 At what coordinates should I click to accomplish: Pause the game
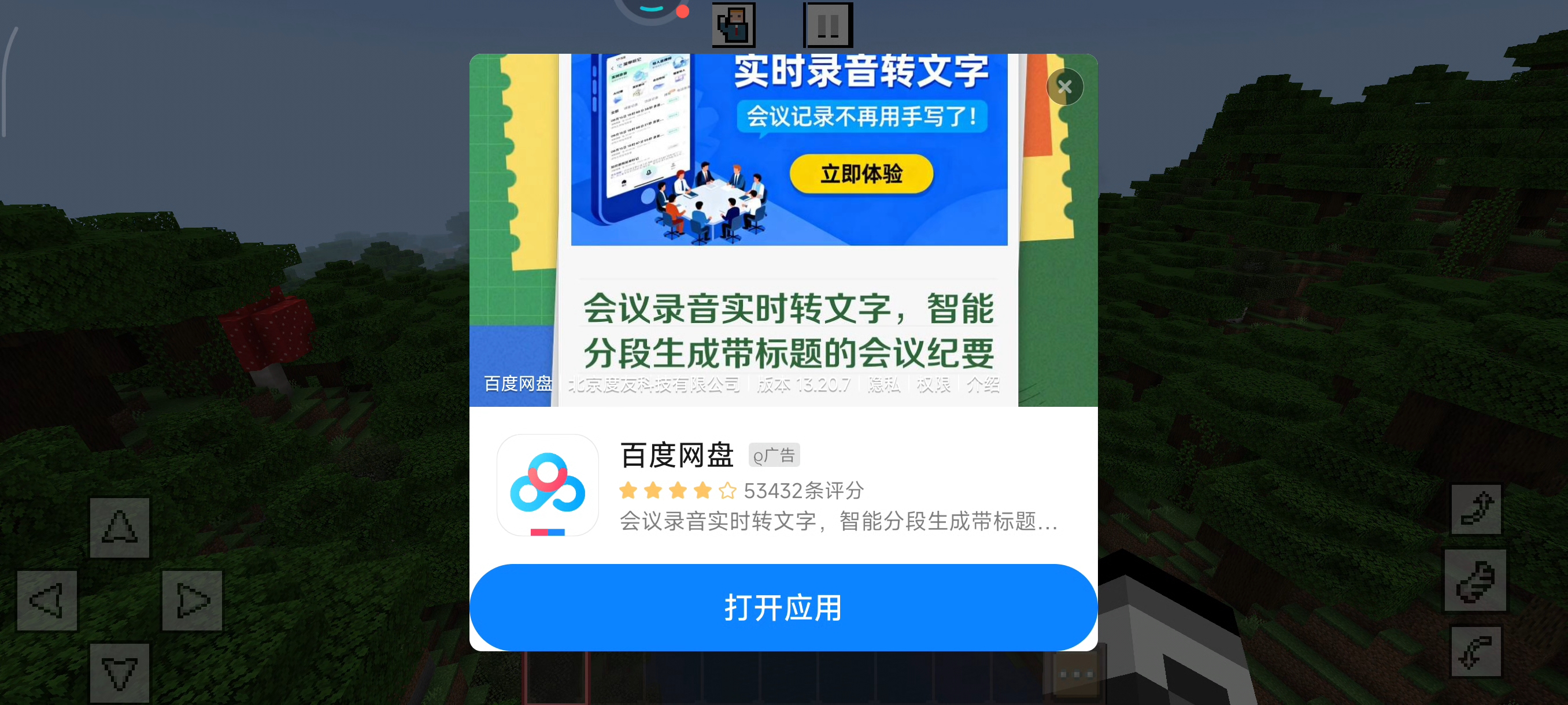(828, 25)
